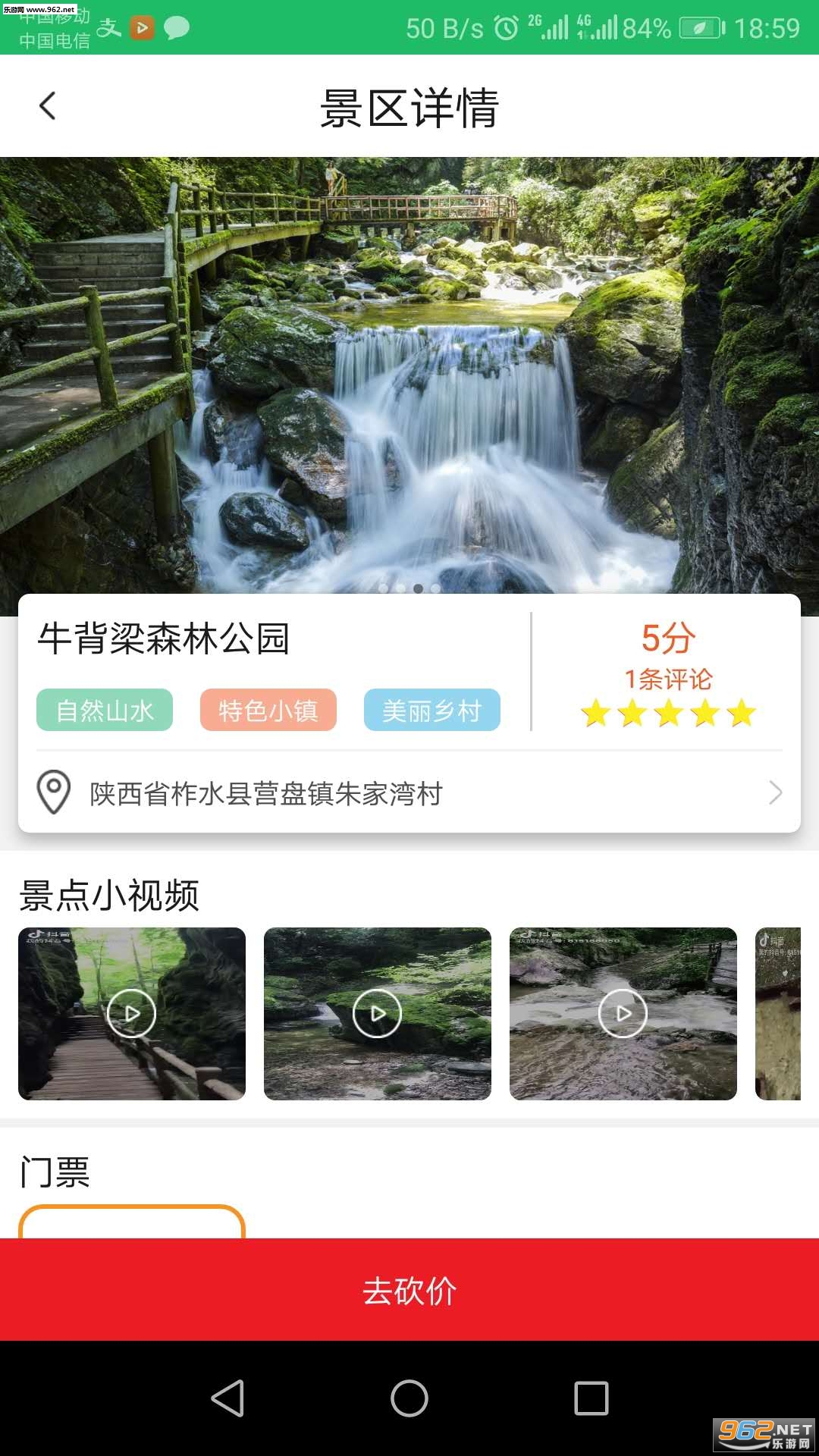Open the 1条评论 reviews
This screenshot has height=1456, width=819.
click(x=668, y=679)
